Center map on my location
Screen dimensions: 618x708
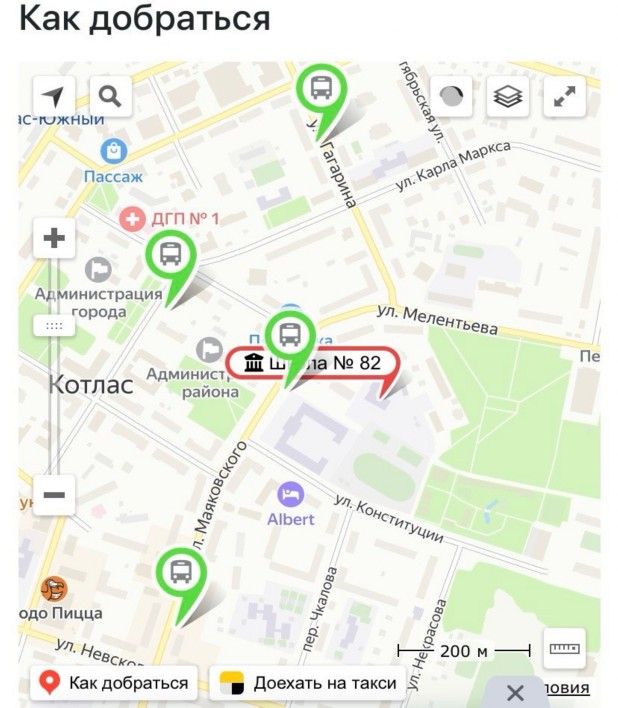[53, 97]
